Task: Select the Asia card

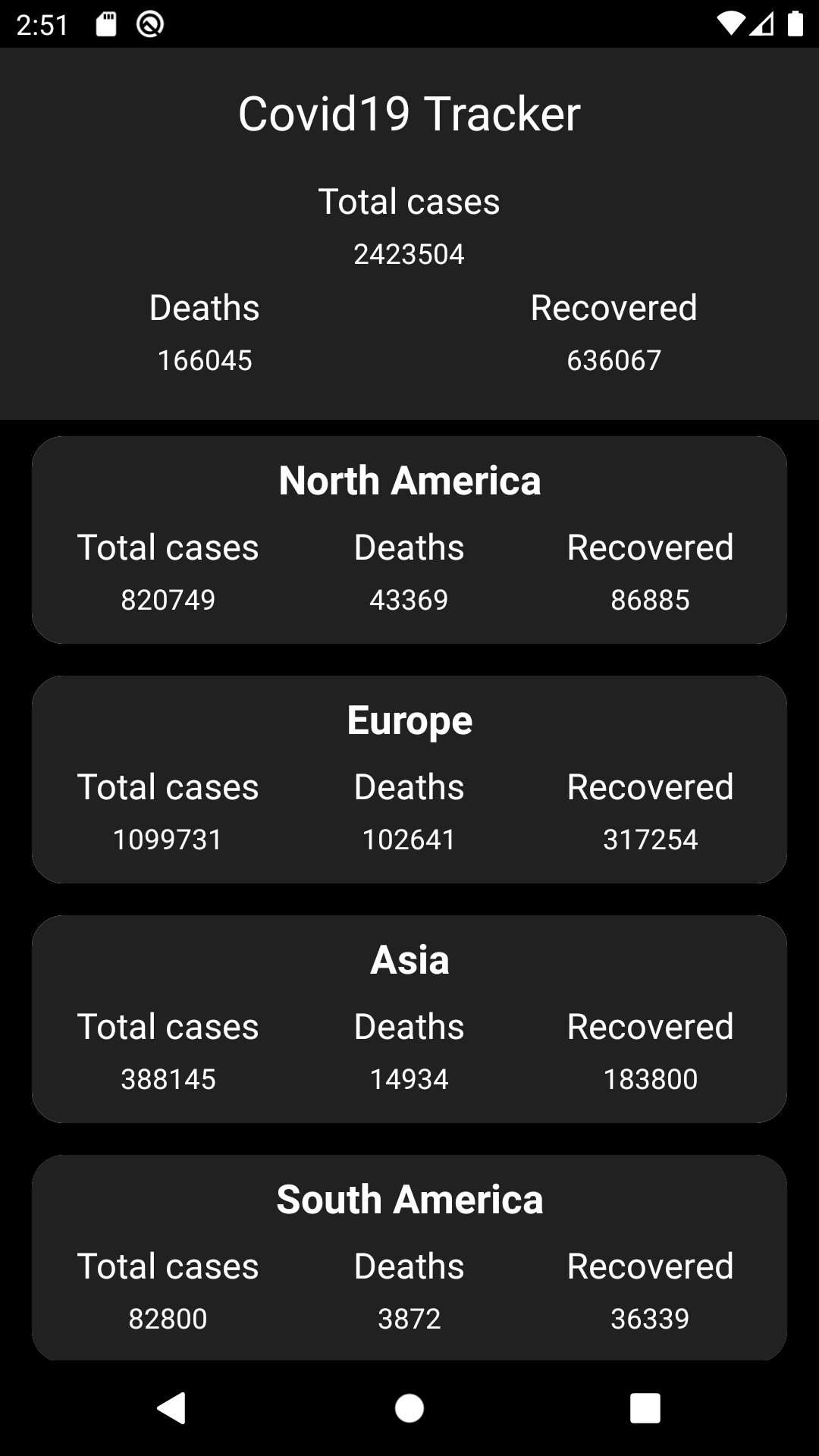Action: pos(409,1019)
